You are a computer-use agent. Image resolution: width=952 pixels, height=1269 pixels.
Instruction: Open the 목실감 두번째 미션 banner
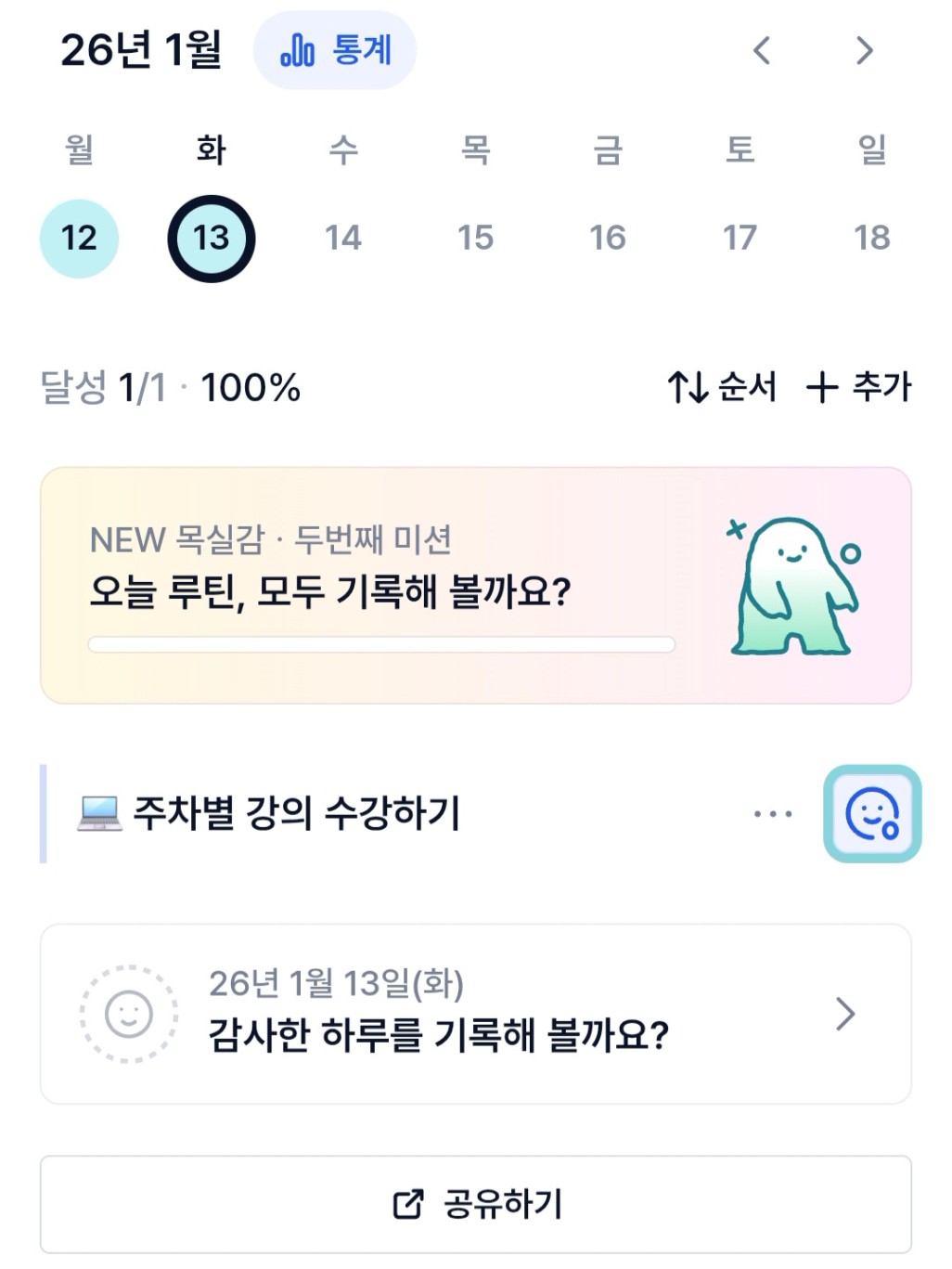click(x=475, y=586)
